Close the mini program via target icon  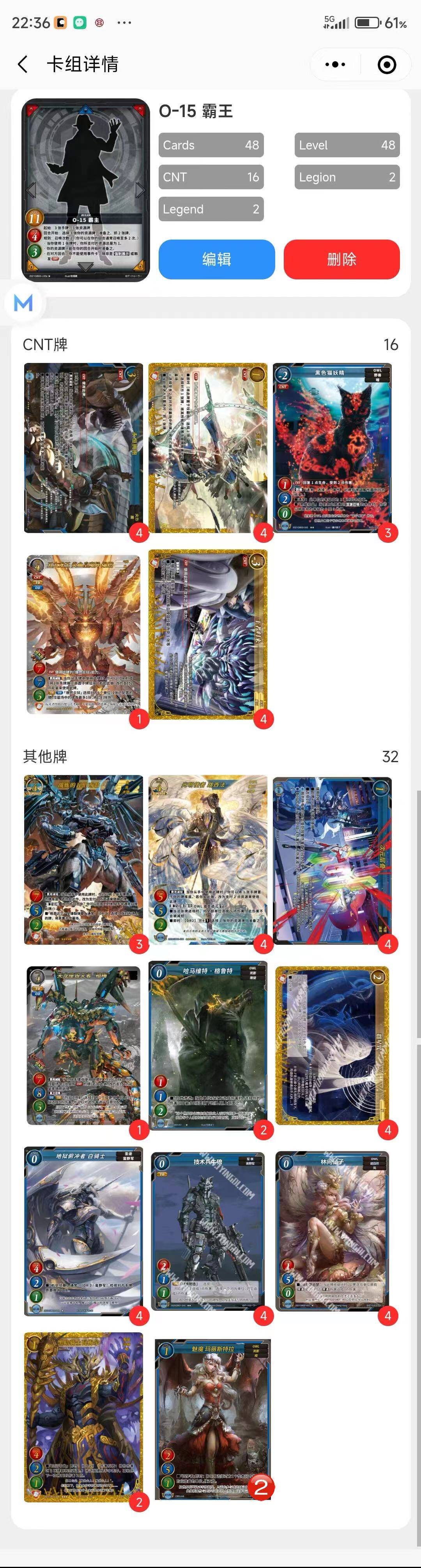click(387, 64)
